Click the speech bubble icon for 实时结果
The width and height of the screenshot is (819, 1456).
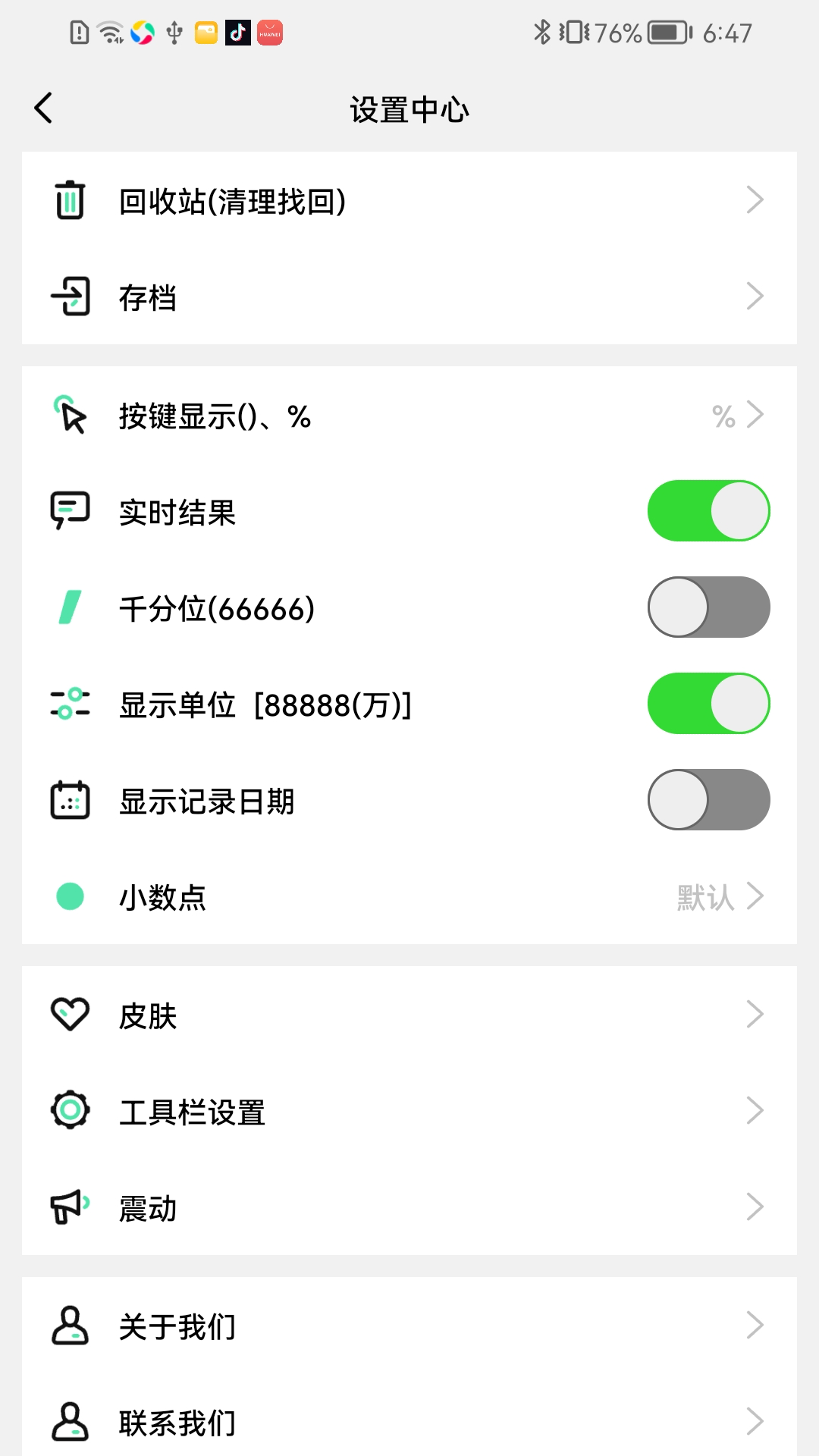pos(69,512)
